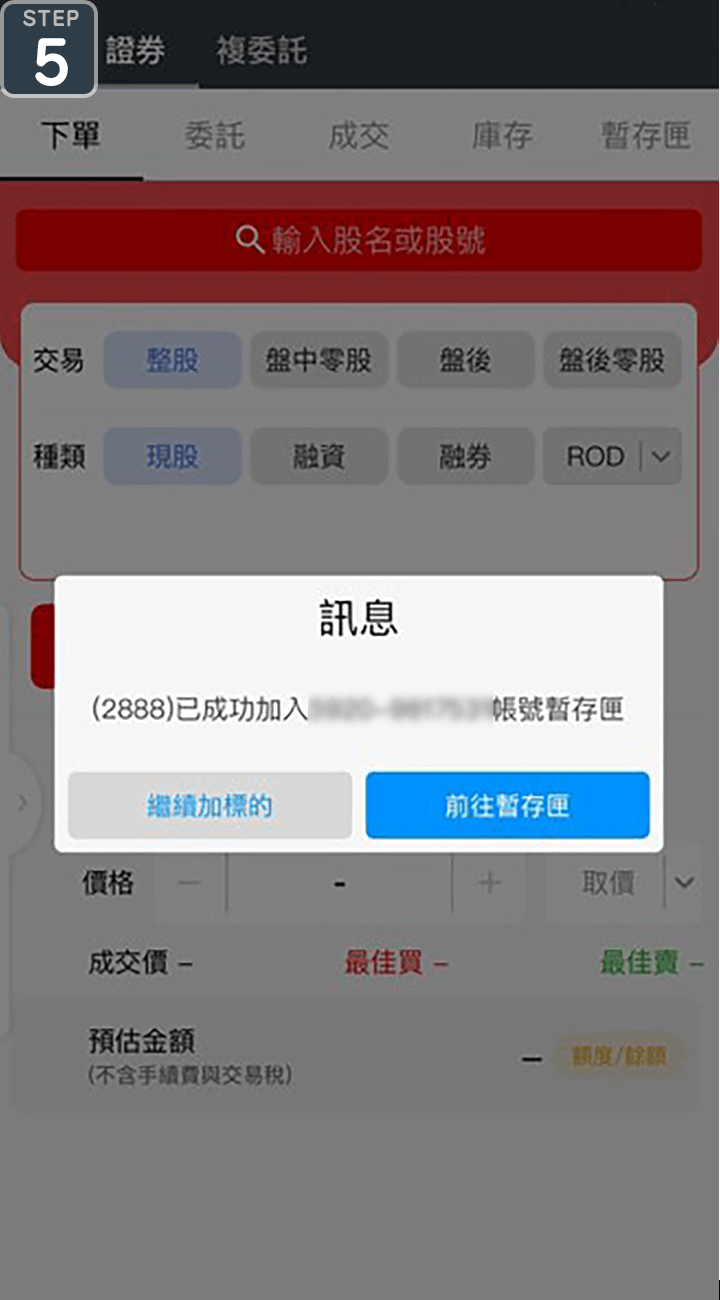Image resolution: width=720 pixels, height=1300 pixels.
Task: Open the 取價 price dropdown
Action: pos(621,883)
